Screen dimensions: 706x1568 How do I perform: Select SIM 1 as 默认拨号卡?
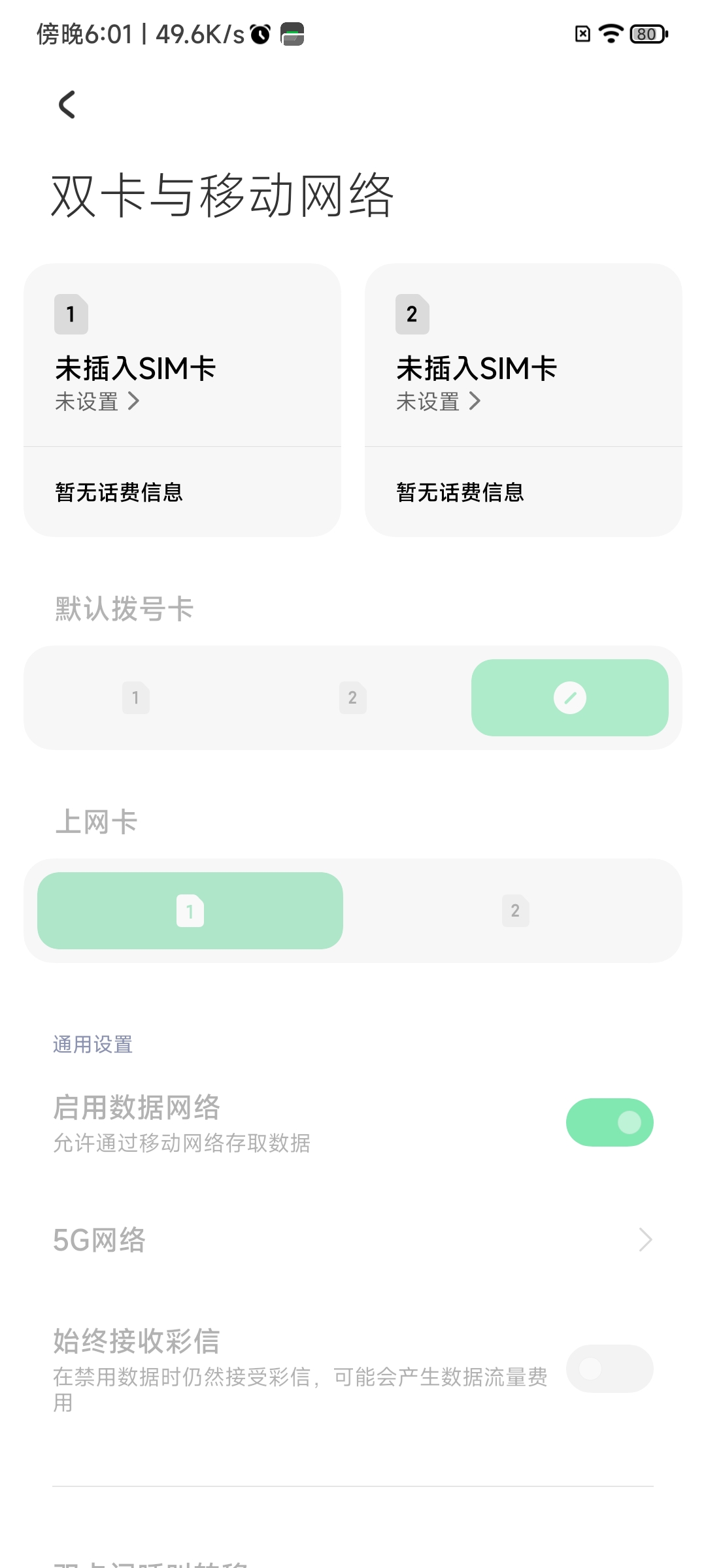click(136, 698)
